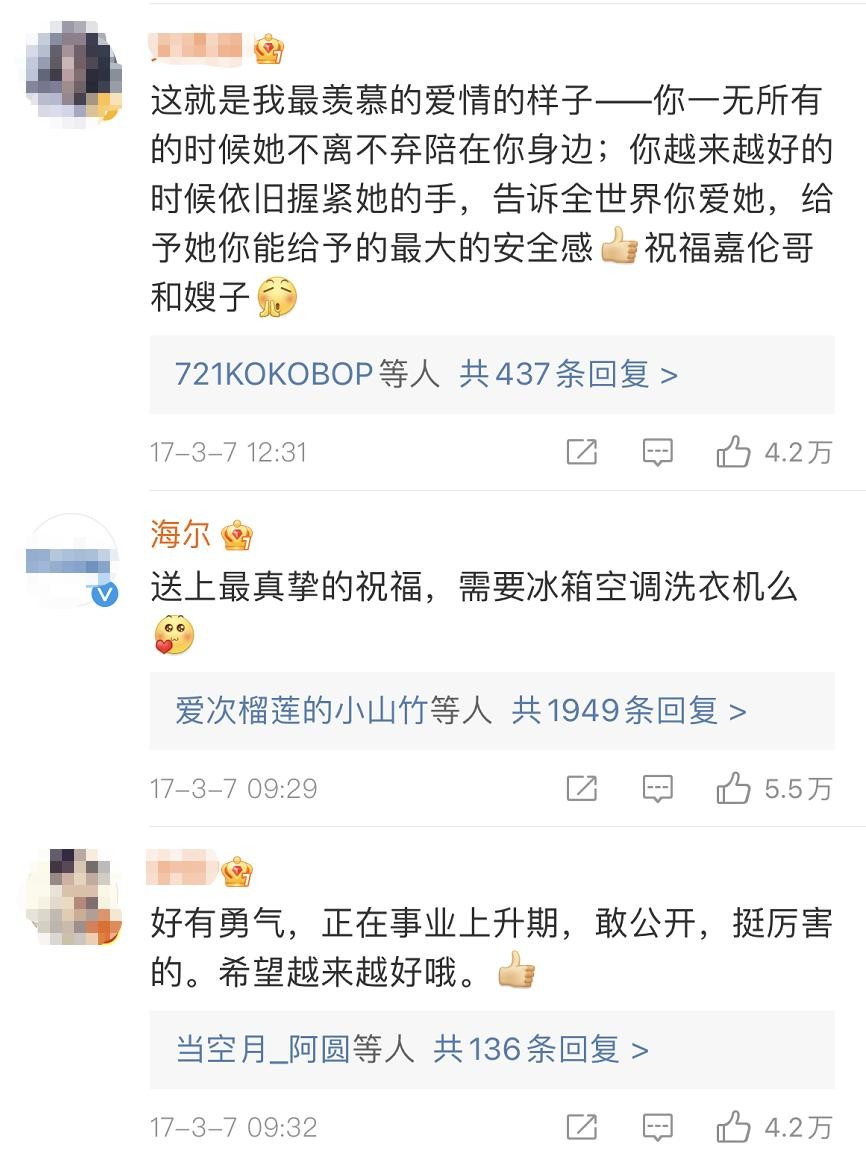Reply to the comment posted at 09:32

[657, 1127]
